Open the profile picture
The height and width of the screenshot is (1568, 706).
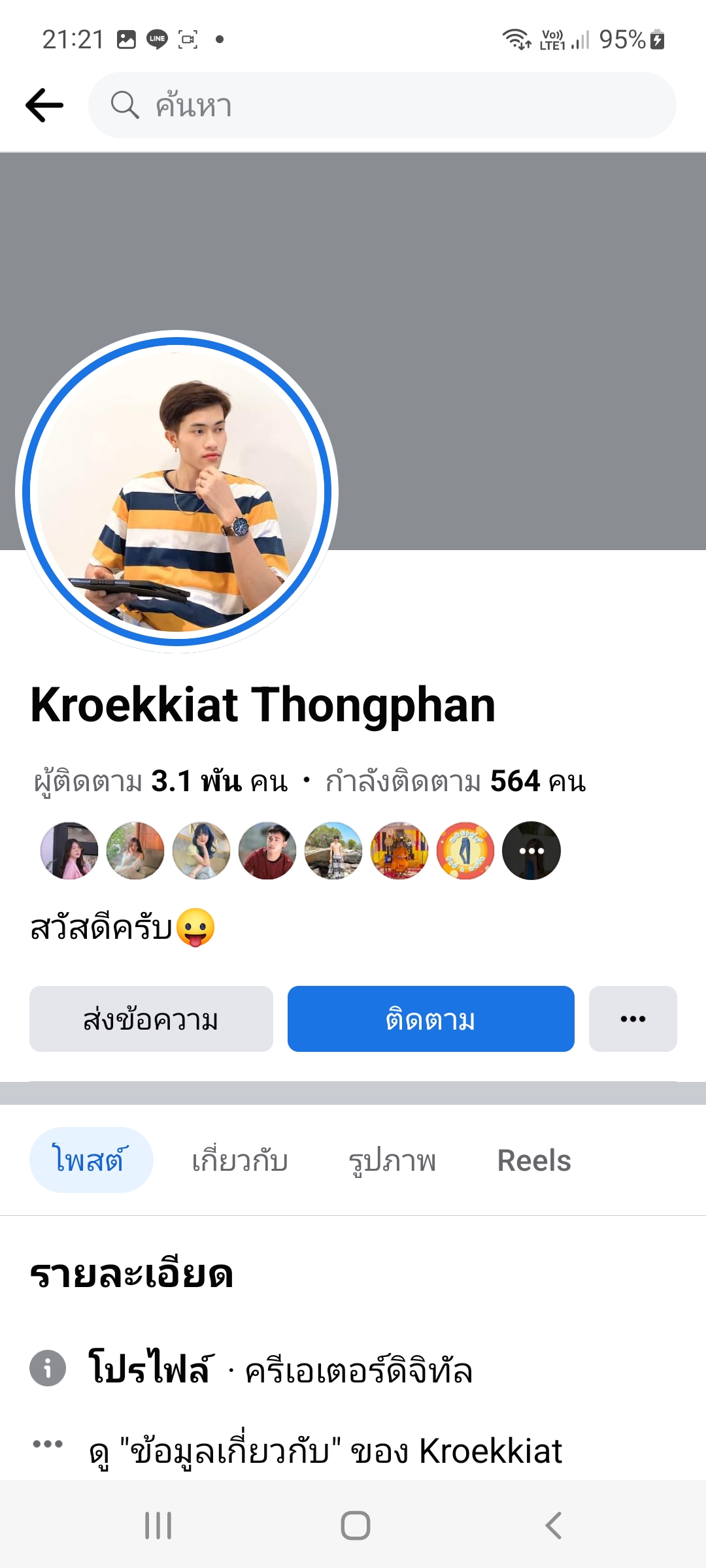pyautogui.click(x=176, y=491)
